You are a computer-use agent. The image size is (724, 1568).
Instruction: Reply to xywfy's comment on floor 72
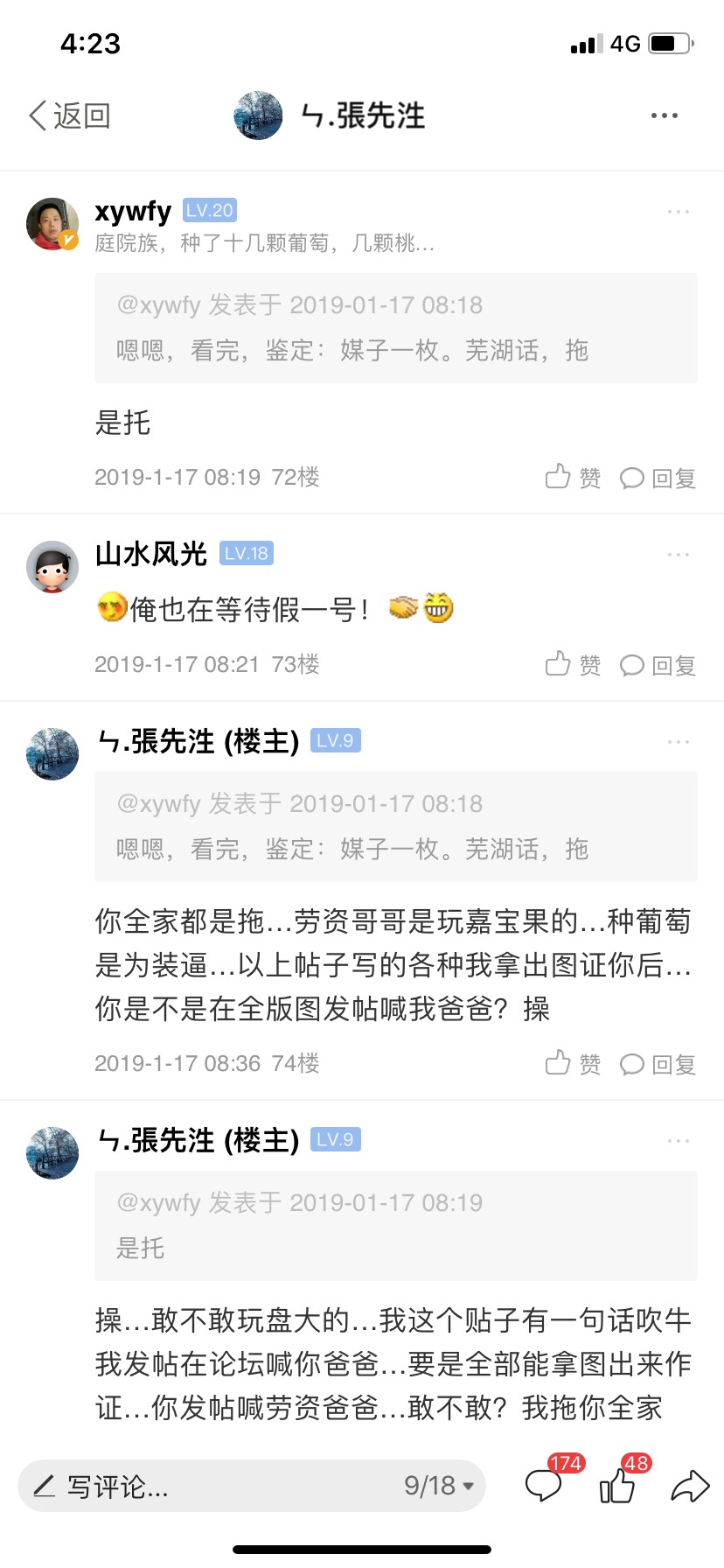pyautogui.click(x=658, y=478)
